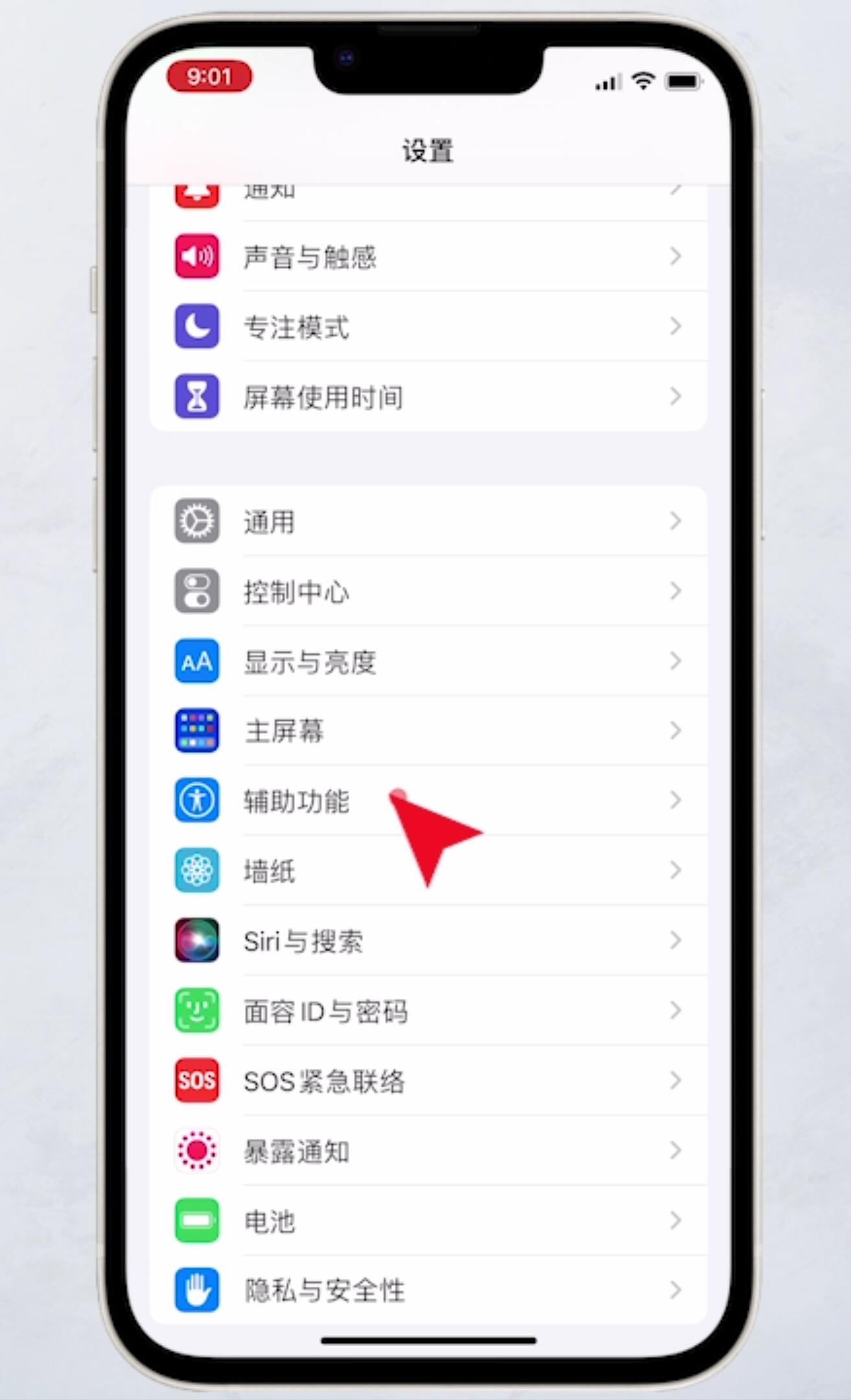The width and height of the screenshot is (851, 1400).
Task: Open 屏幕使用时间 settings
Action: point(428,397)
